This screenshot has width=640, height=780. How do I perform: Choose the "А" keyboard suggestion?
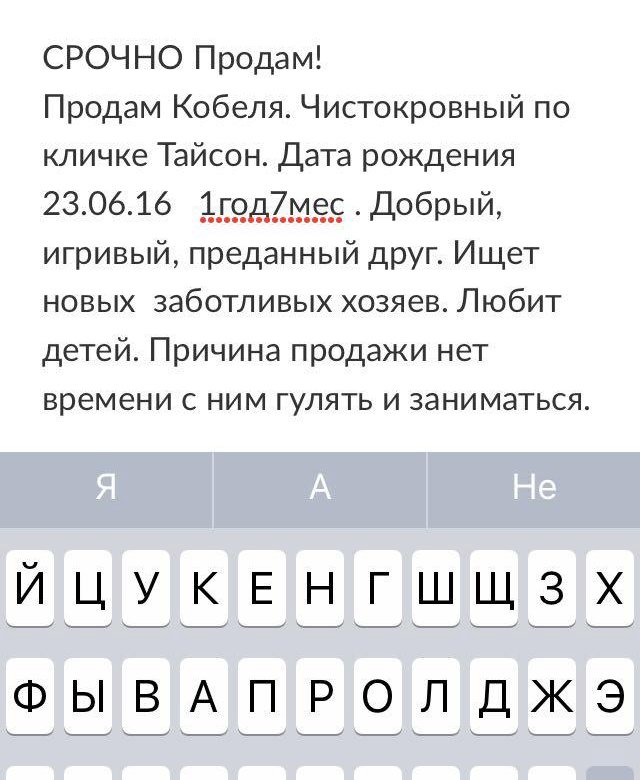(x=320, y=488)
